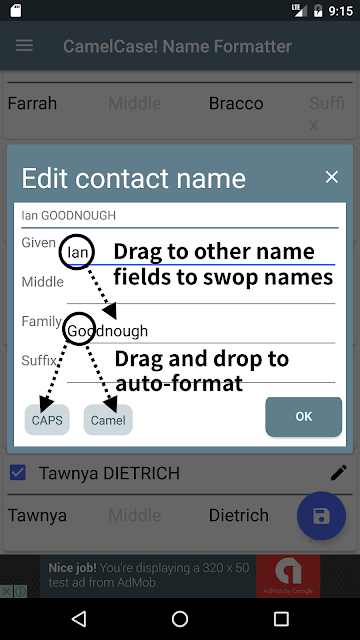Focus the Family name field with Goodnough
This screenshot has height=640, width=360.
click(x=201, y=331)
